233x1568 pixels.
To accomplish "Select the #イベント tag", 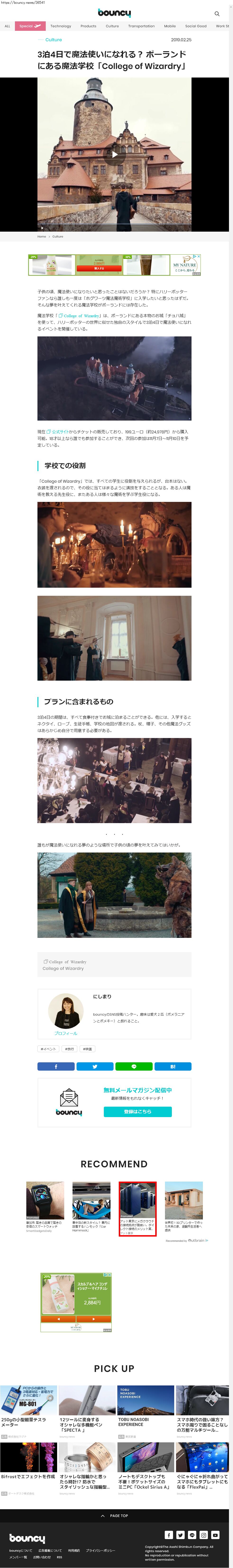I will pos(48,1049).
